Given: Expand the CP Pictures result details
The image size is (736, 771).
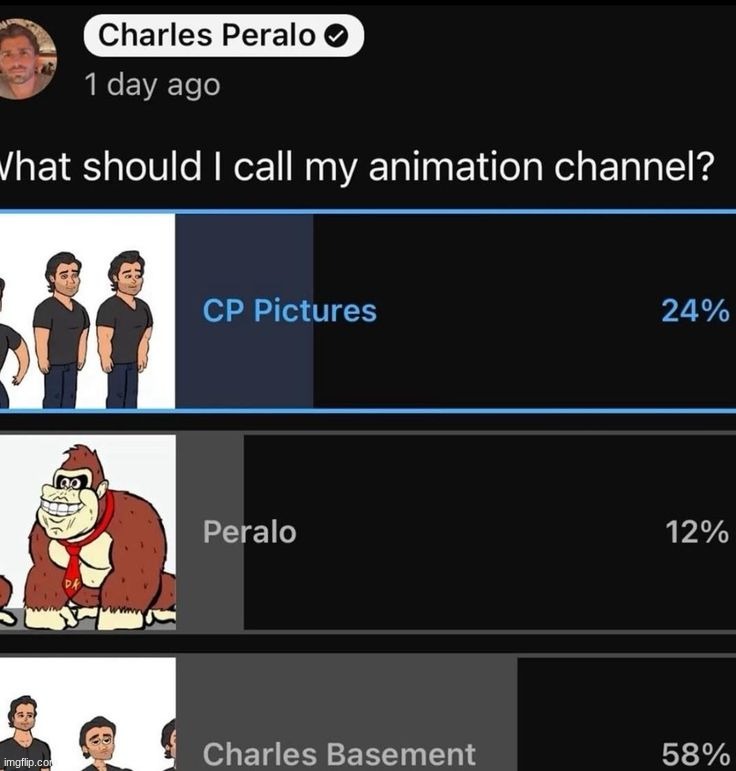Looking at the screenshot, I should pyautogui.click(x=288, y=310).
